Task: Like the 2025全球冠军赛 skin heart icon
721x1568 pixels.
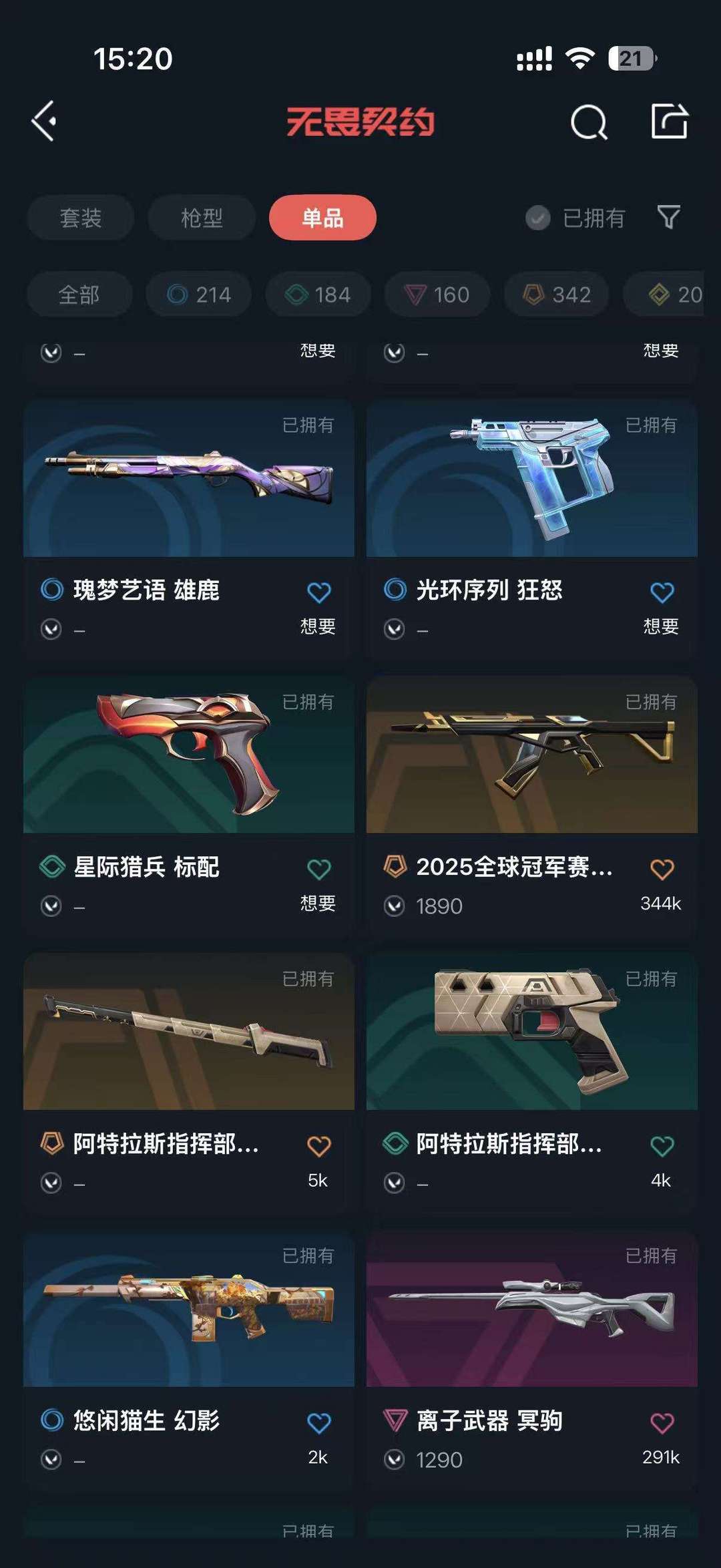Action: pos(662,869)
